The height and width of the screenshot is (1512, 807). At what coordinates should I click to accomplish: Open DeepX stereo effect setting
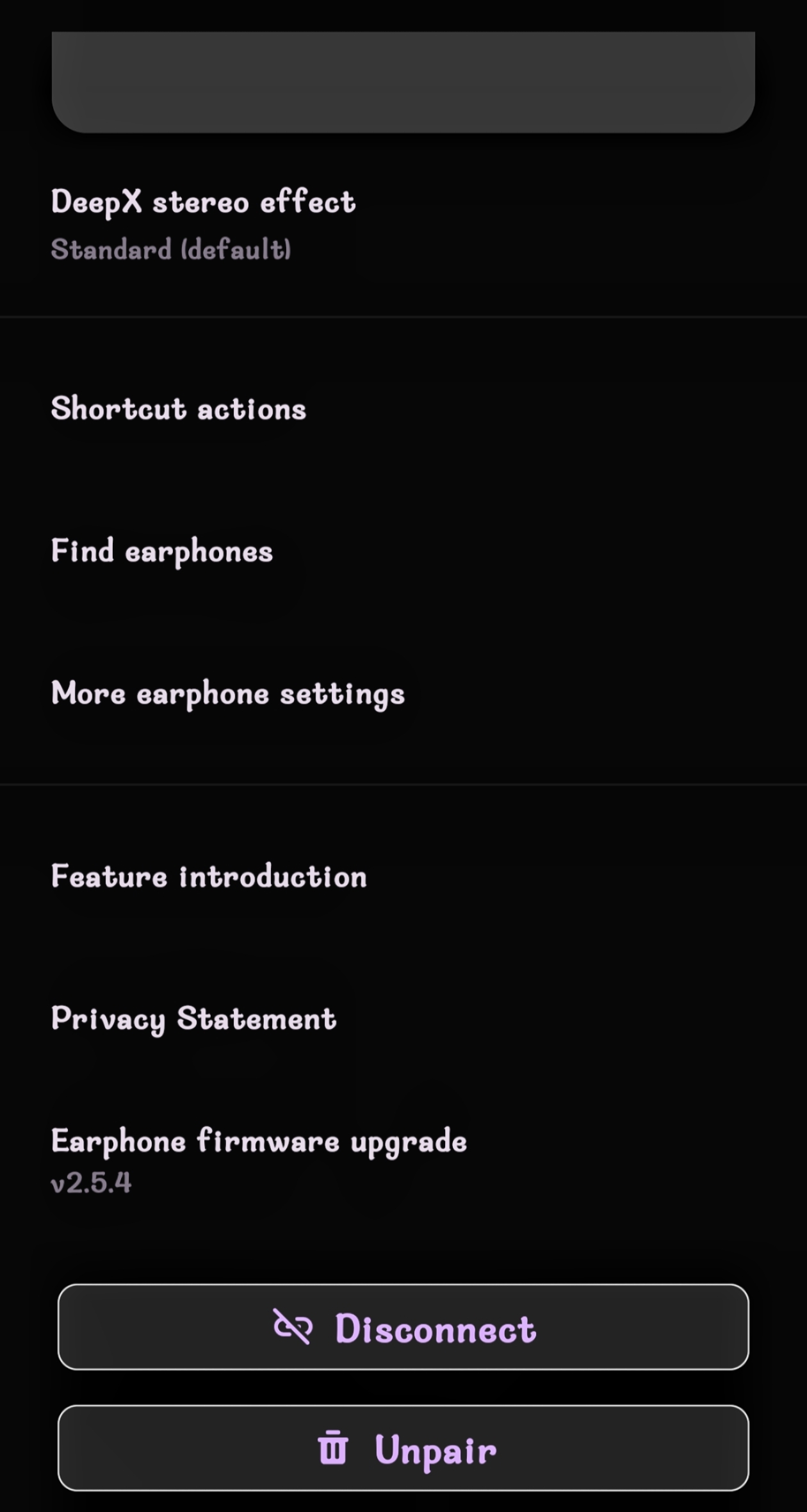click(204, 224)
